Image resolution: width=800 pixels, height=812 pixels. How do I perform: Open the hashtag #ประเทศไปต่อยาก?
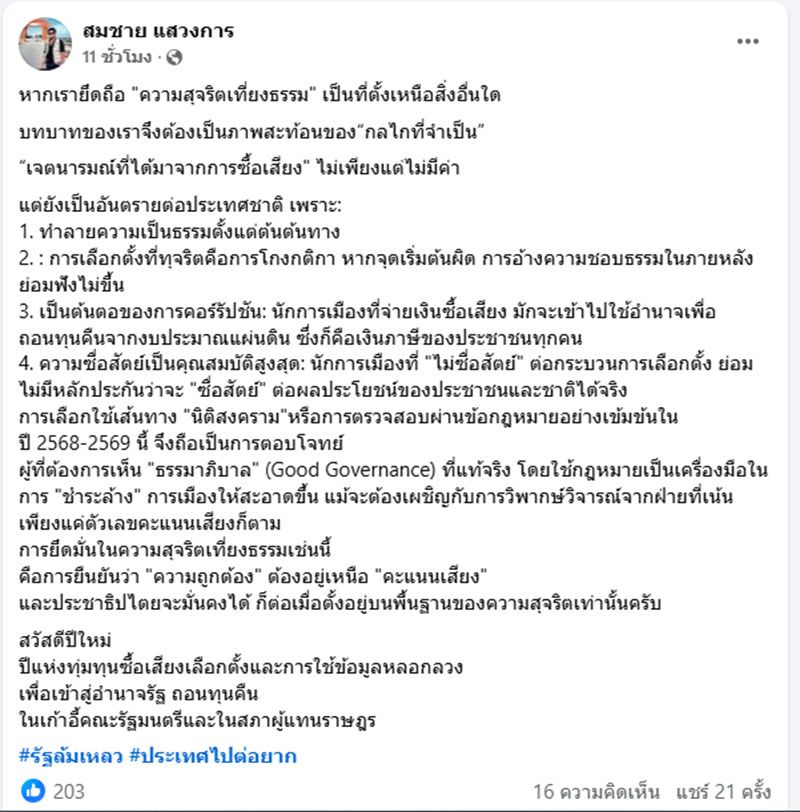(212, 754)
